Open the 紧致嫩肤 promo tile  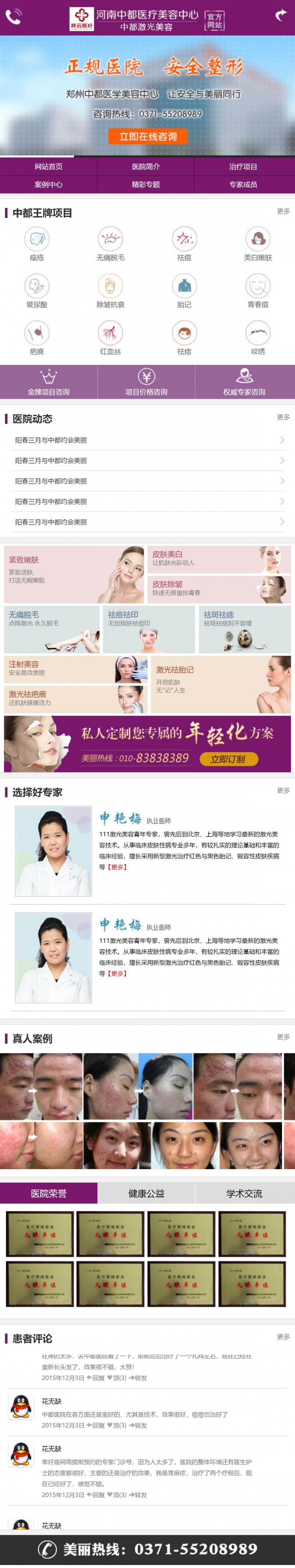tap(74, 574)
